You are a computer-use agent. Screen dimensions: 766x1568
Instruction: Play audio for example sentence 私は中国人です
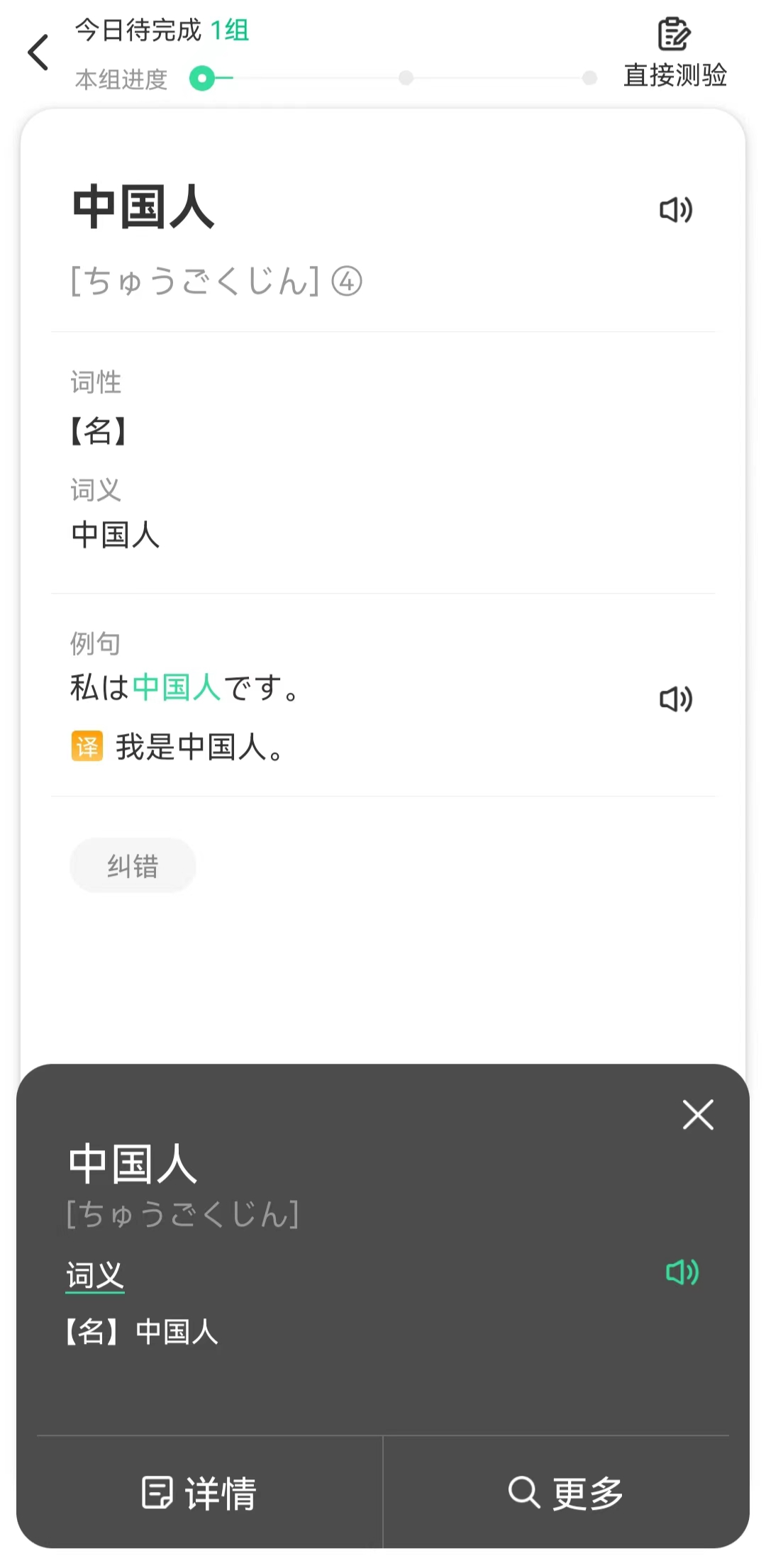tap(675, 699)
